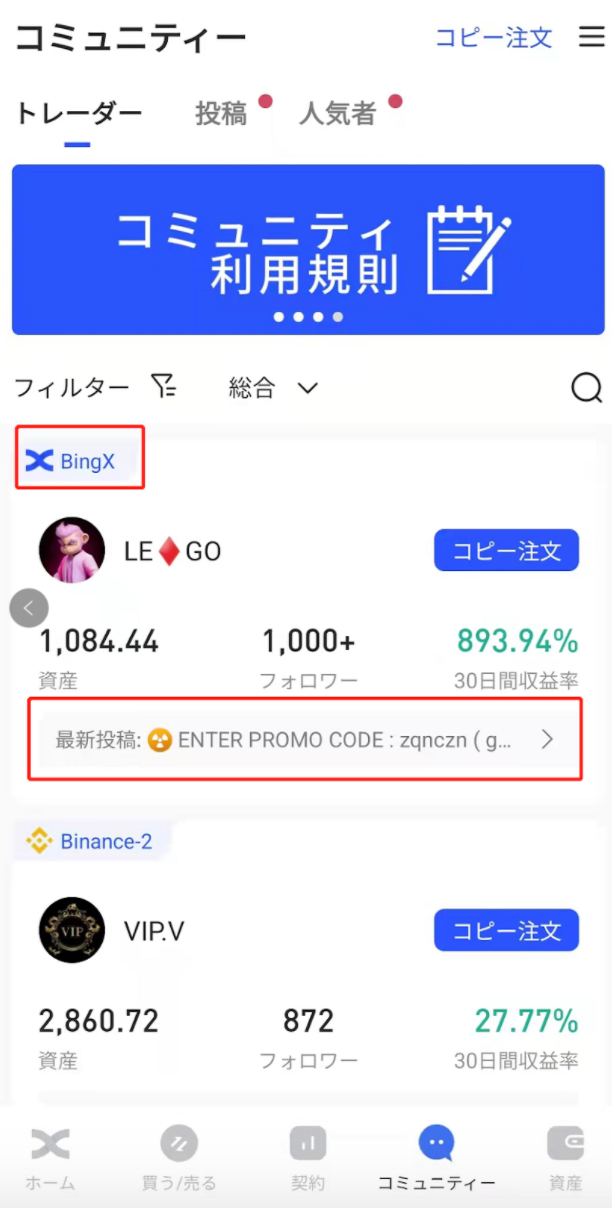Open LE GO's latest post
612x1208 pixels.
[x=305, y=740]
